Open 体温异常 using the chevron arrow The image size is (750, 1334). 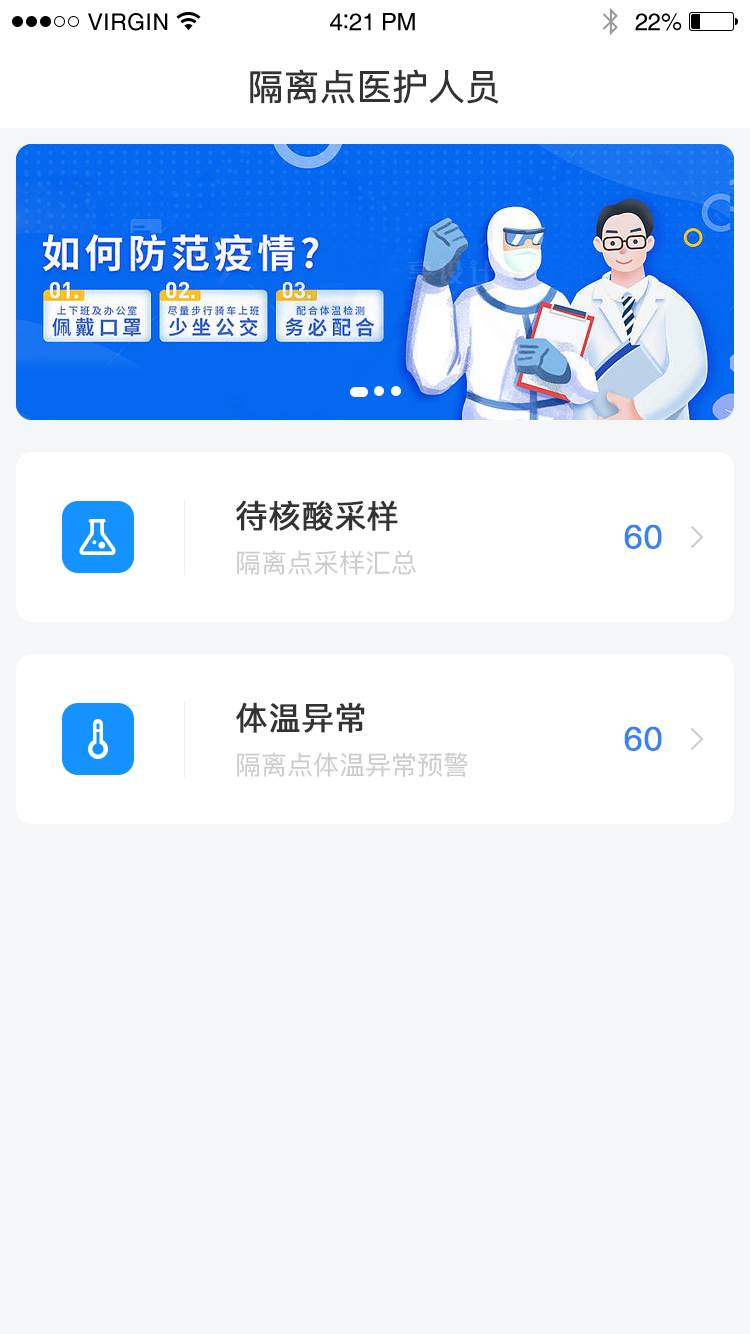697,739
